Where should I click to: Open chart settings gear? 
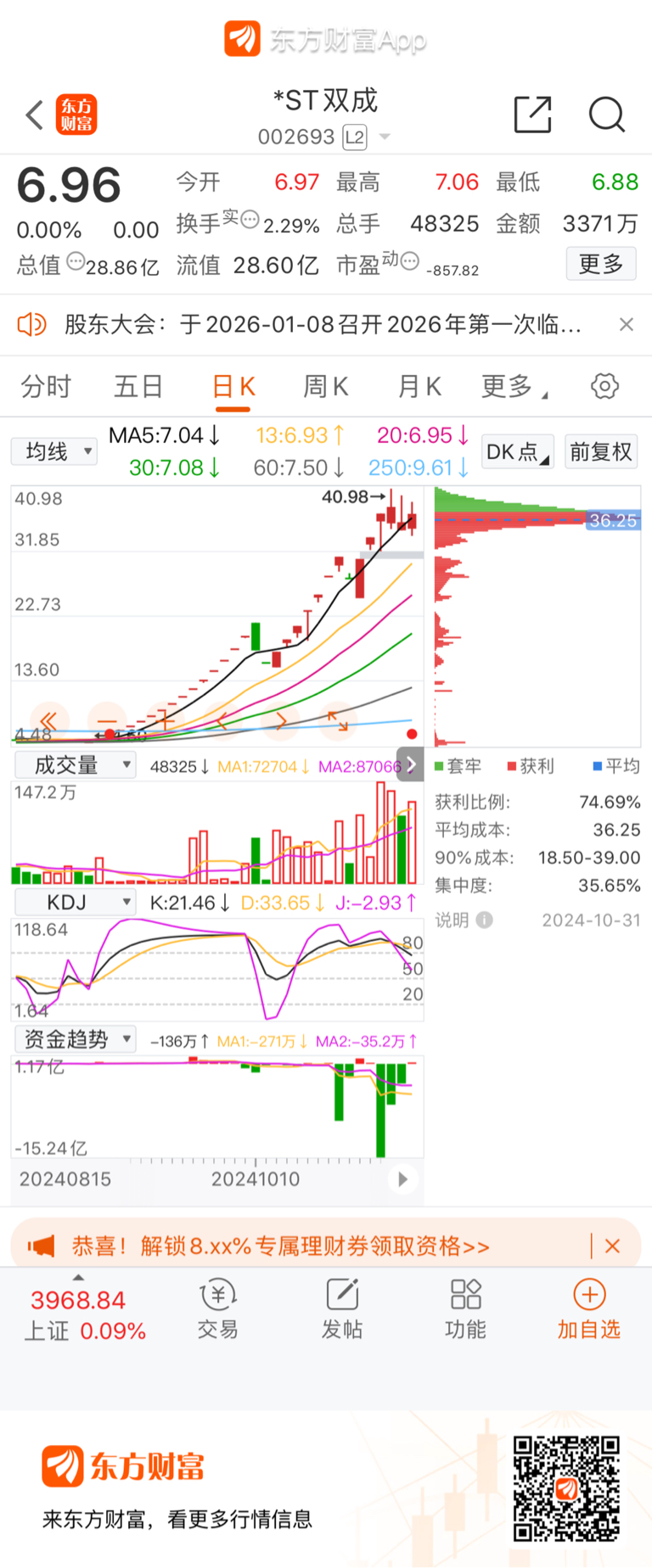click(604, 387)
